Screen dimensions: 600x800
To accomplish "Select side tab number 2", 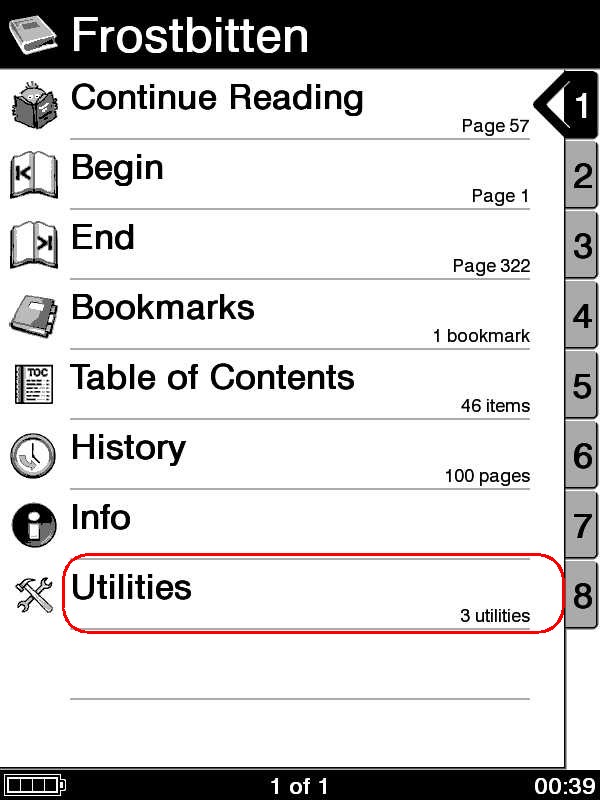I will (582, 175).
